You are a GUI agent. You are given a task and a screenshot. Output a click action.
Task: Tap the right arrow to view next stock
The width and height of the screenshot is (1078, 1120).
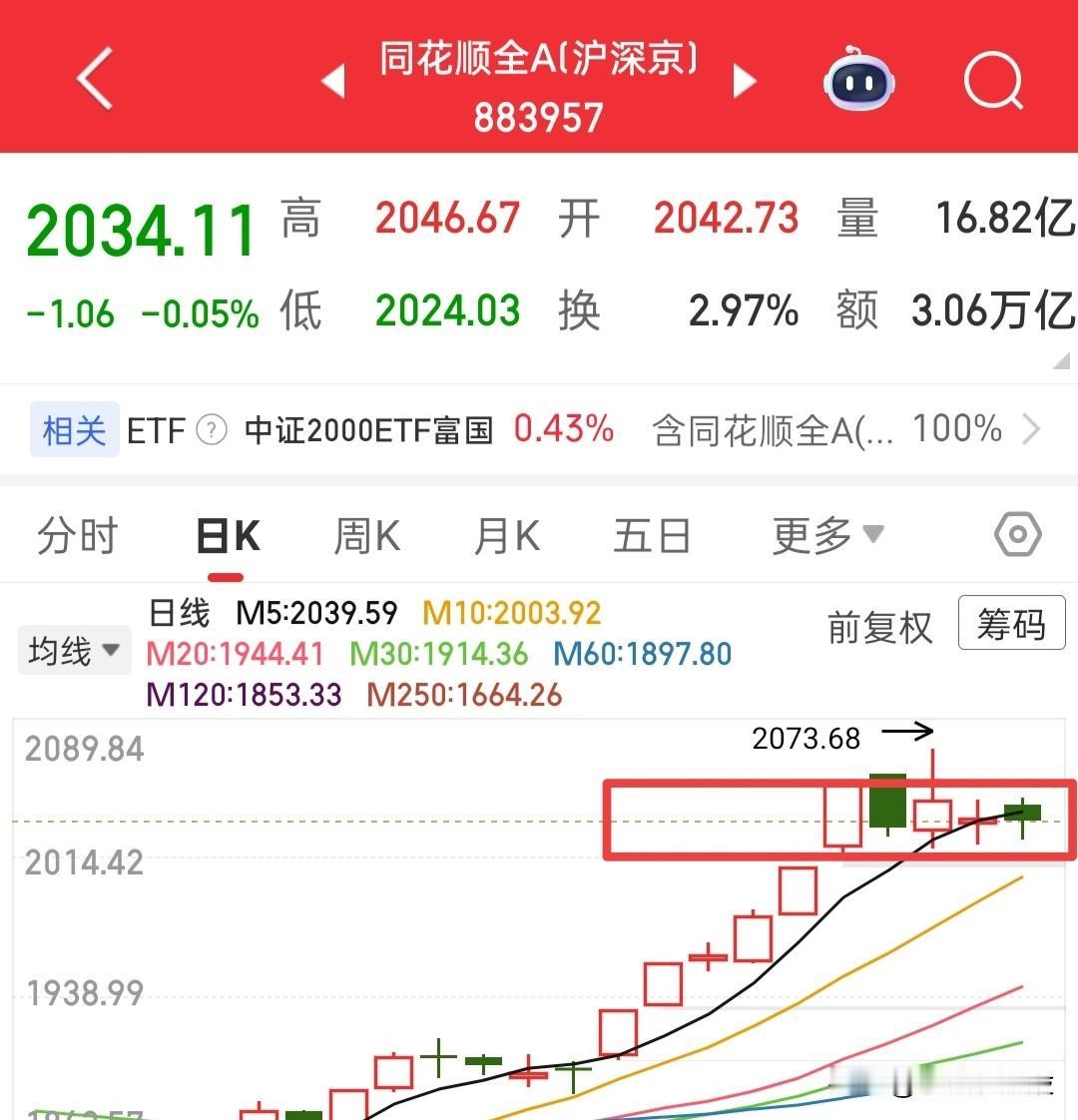point(745,82)
